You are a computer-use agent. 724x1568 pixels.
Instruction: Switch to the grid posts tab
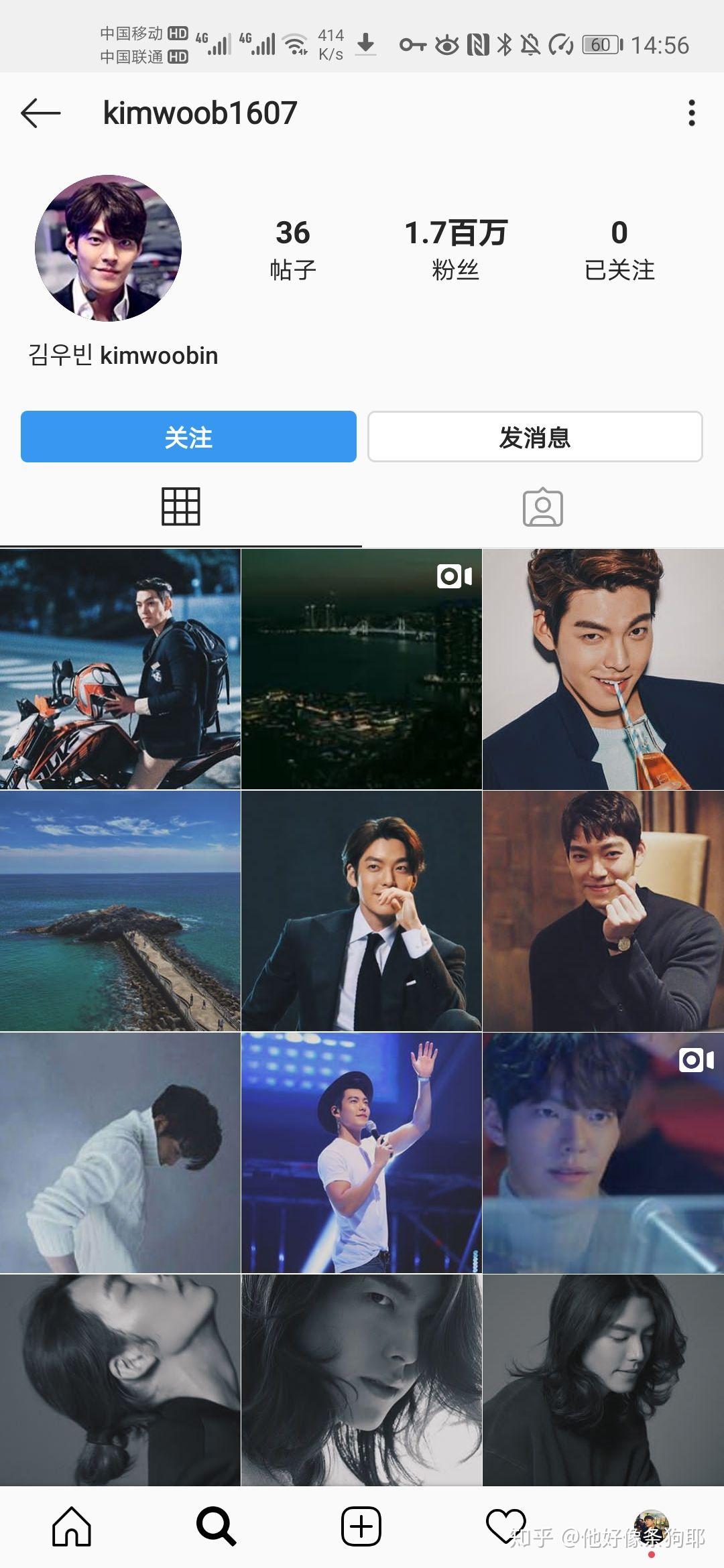pyautogui.click(x=181, y=507)
